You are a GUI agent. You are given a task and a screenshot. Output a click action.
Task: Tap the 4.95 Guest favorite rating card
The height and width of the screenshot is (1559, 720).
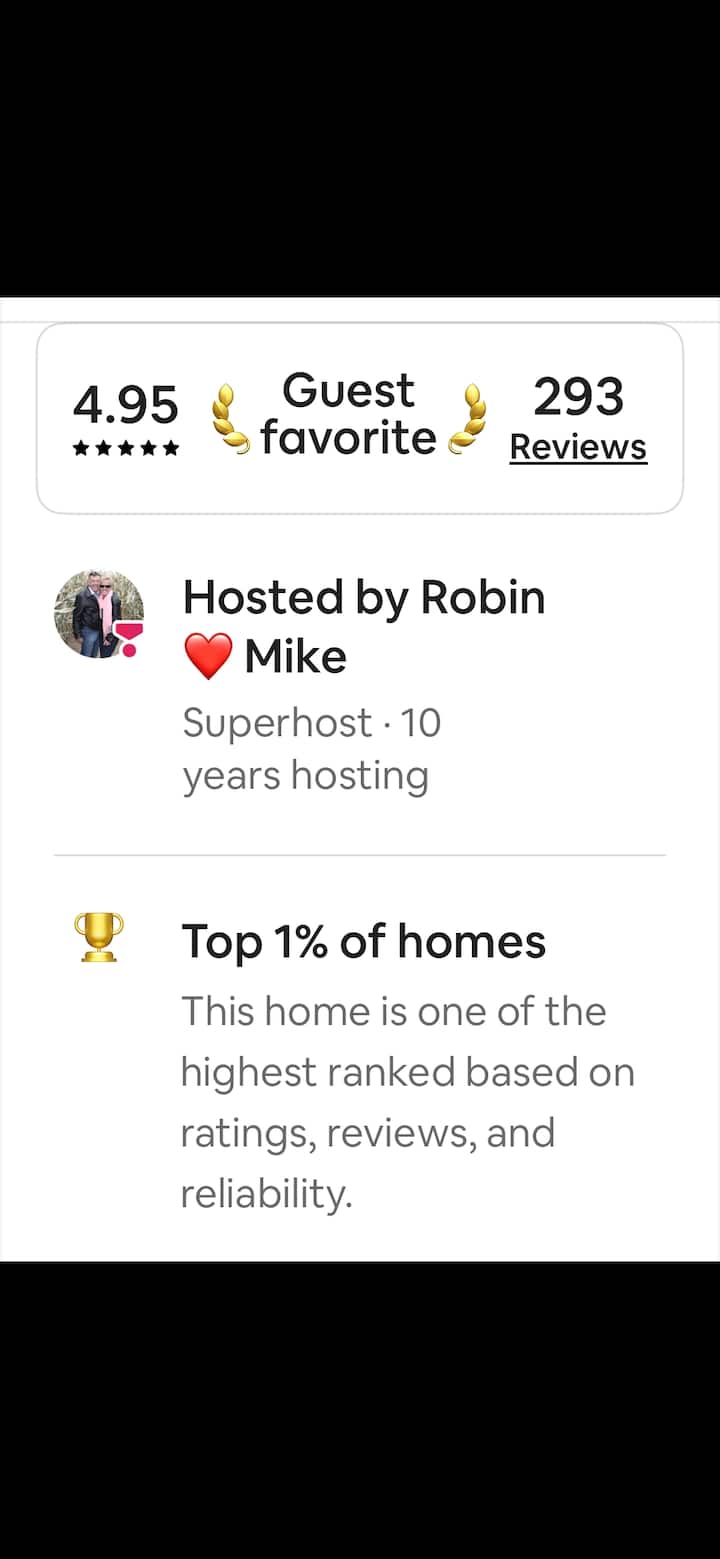pyautogui.click(x=348, y=416)
